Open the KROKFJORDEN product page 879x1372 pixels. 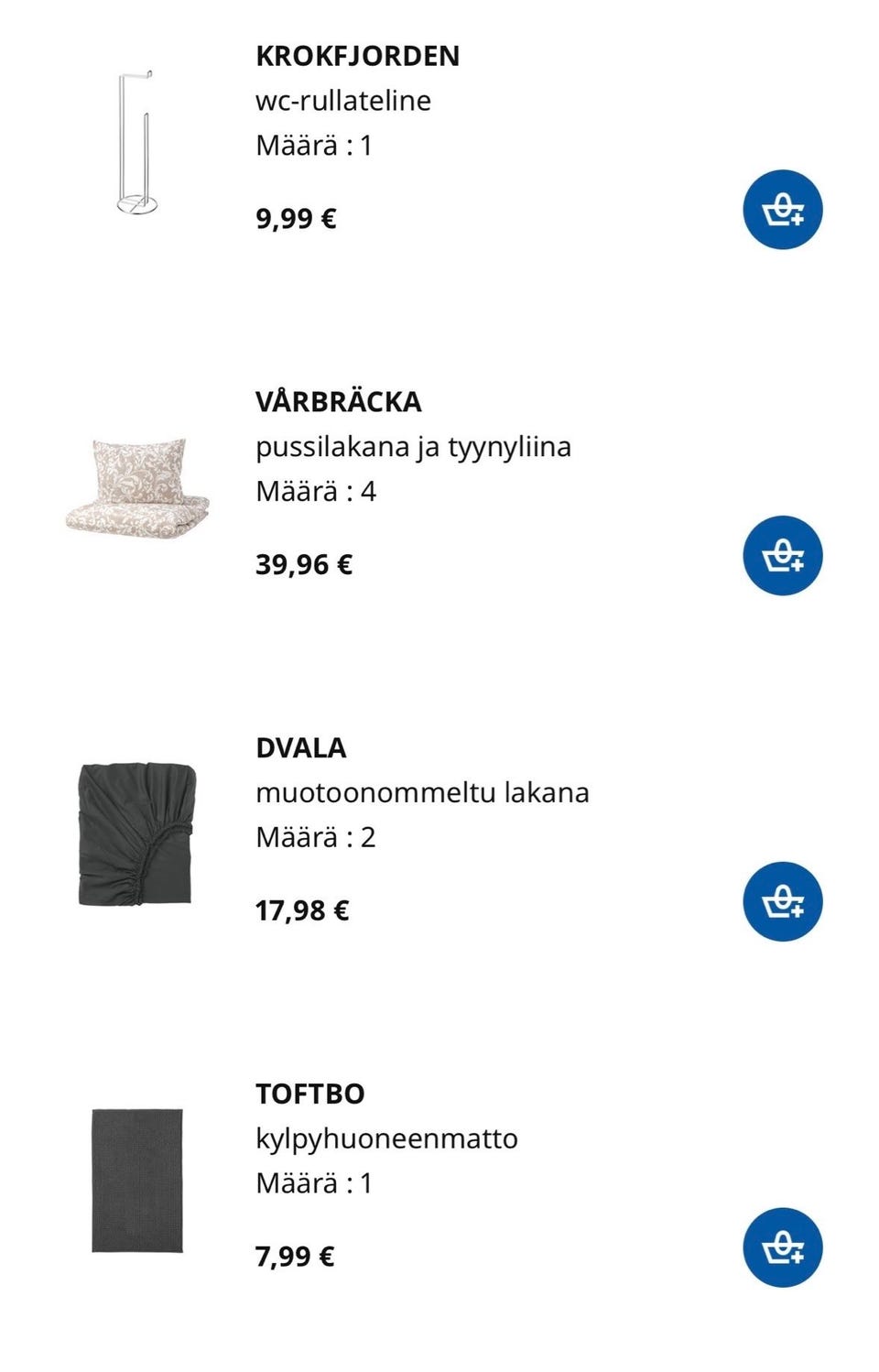pyautogui.click(x=357, y=55)
